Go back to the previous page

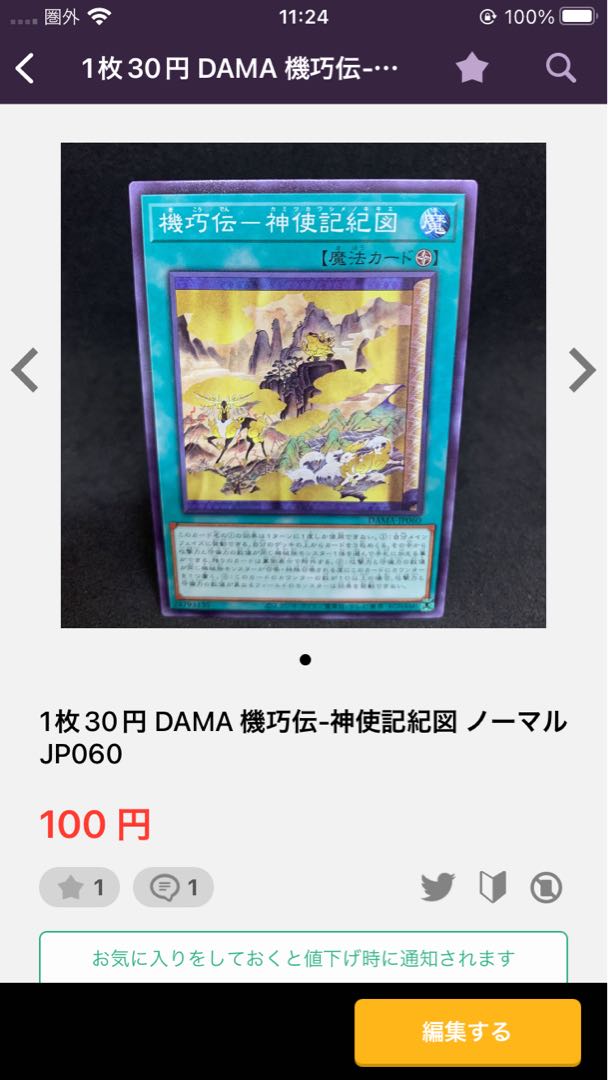[x=25, y=68]
